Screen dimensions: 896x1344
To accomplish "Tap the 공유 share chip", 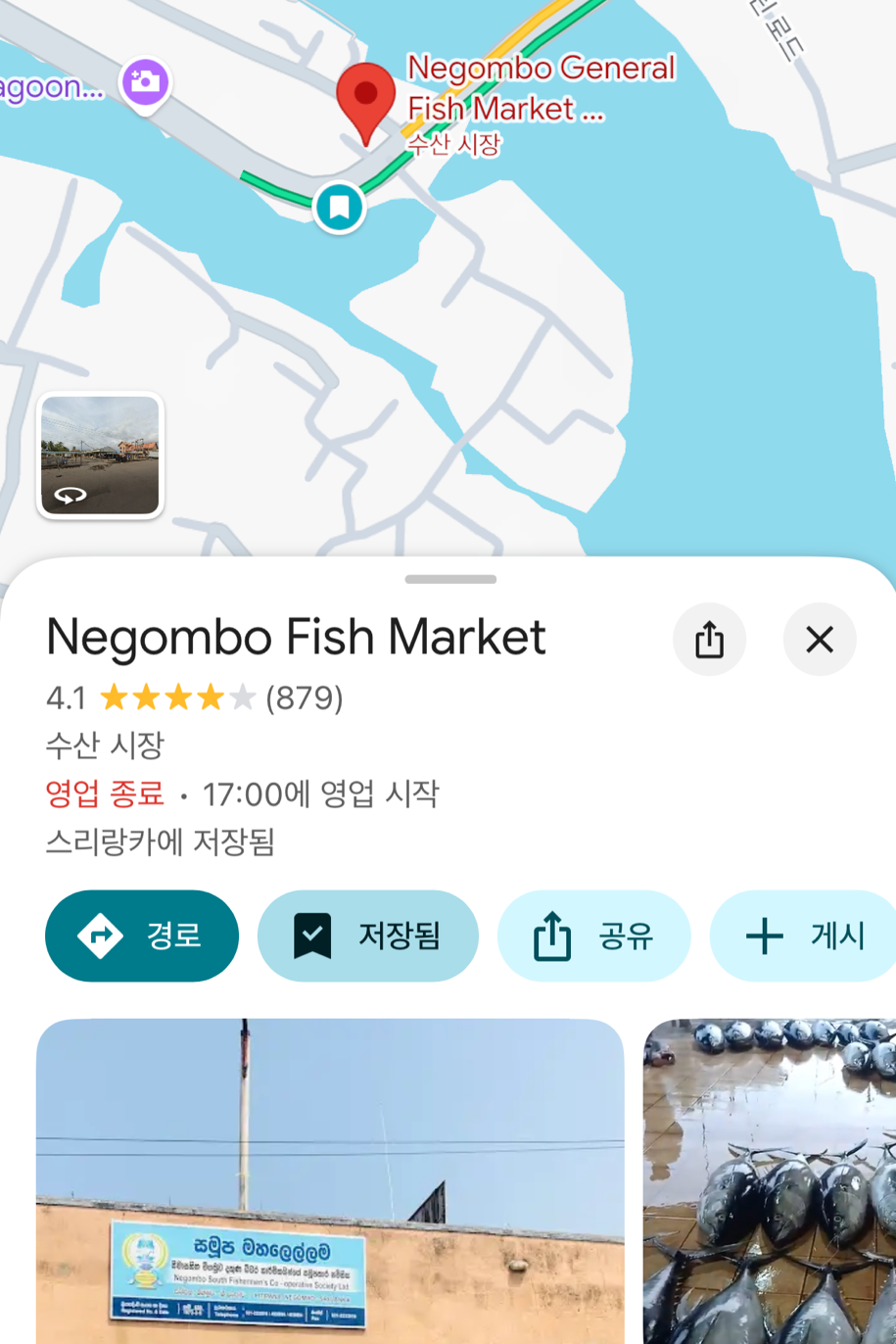I will click(593, 936).
